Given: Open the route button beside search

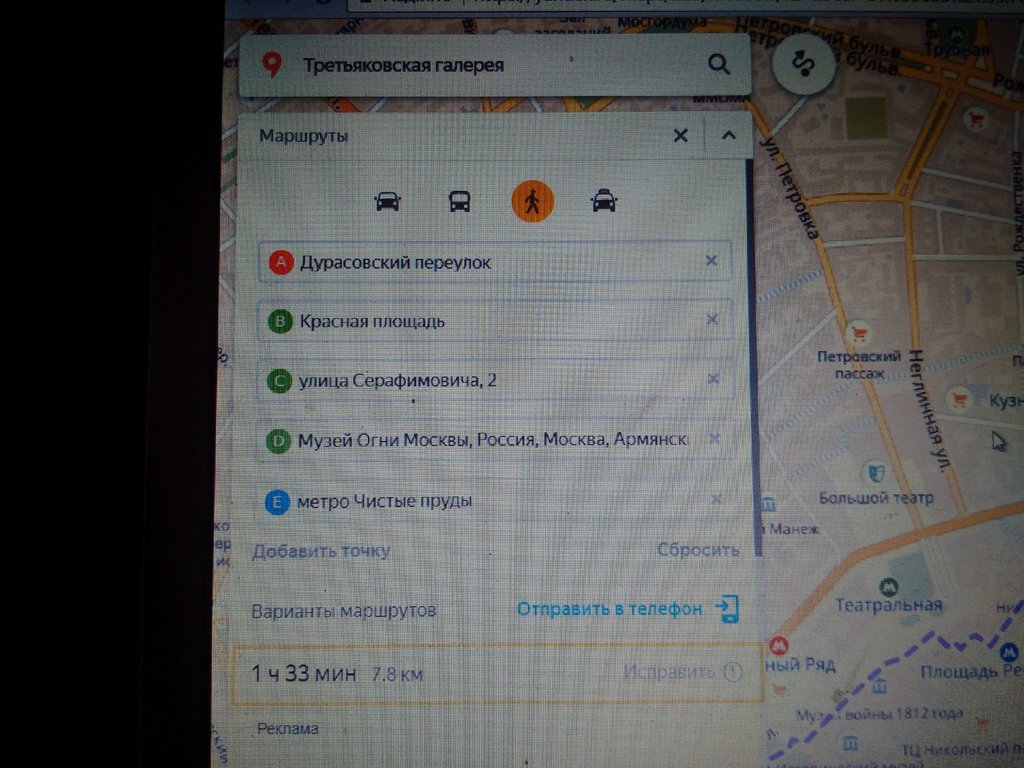Looking at the screenshot, I should click(801, 63).
